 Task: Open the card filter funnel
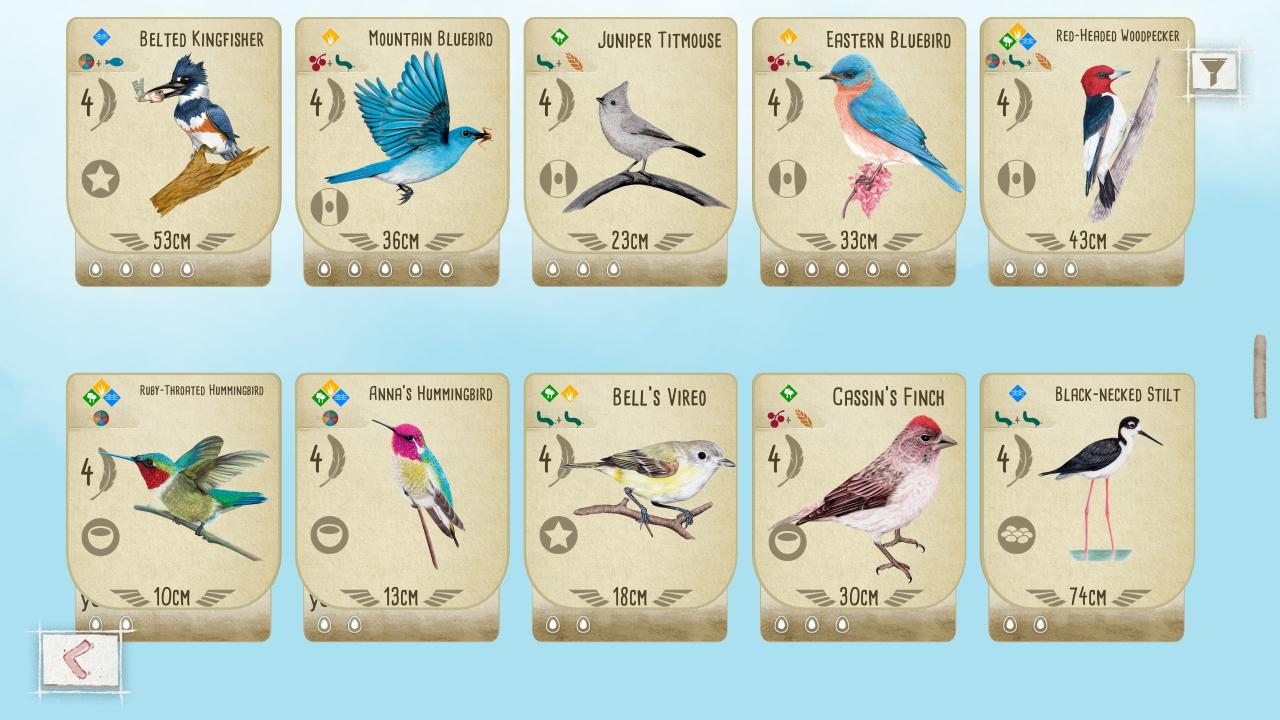coord(1213,72)
